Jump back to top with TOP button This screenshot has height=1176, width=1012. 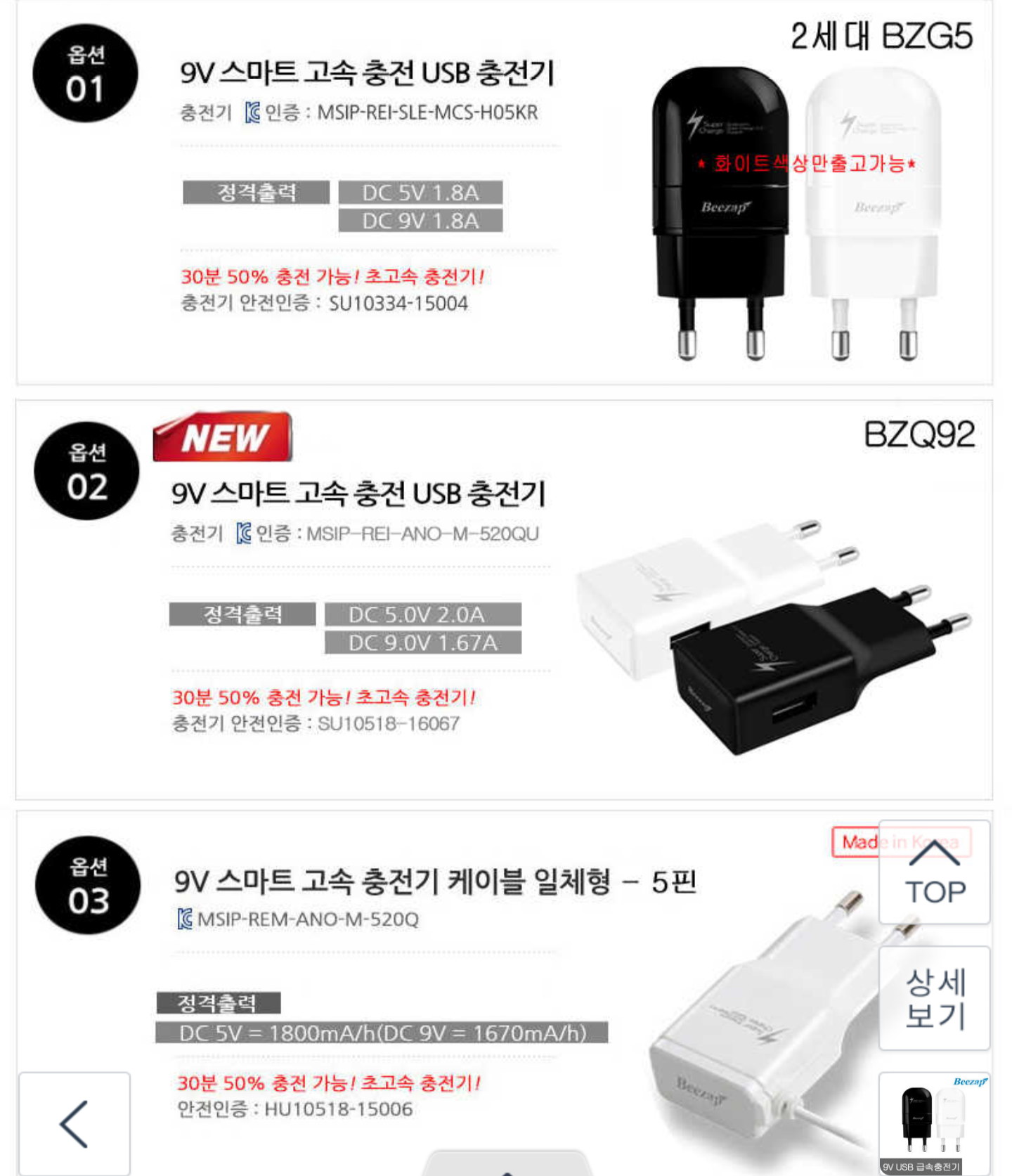coord(934,872)
